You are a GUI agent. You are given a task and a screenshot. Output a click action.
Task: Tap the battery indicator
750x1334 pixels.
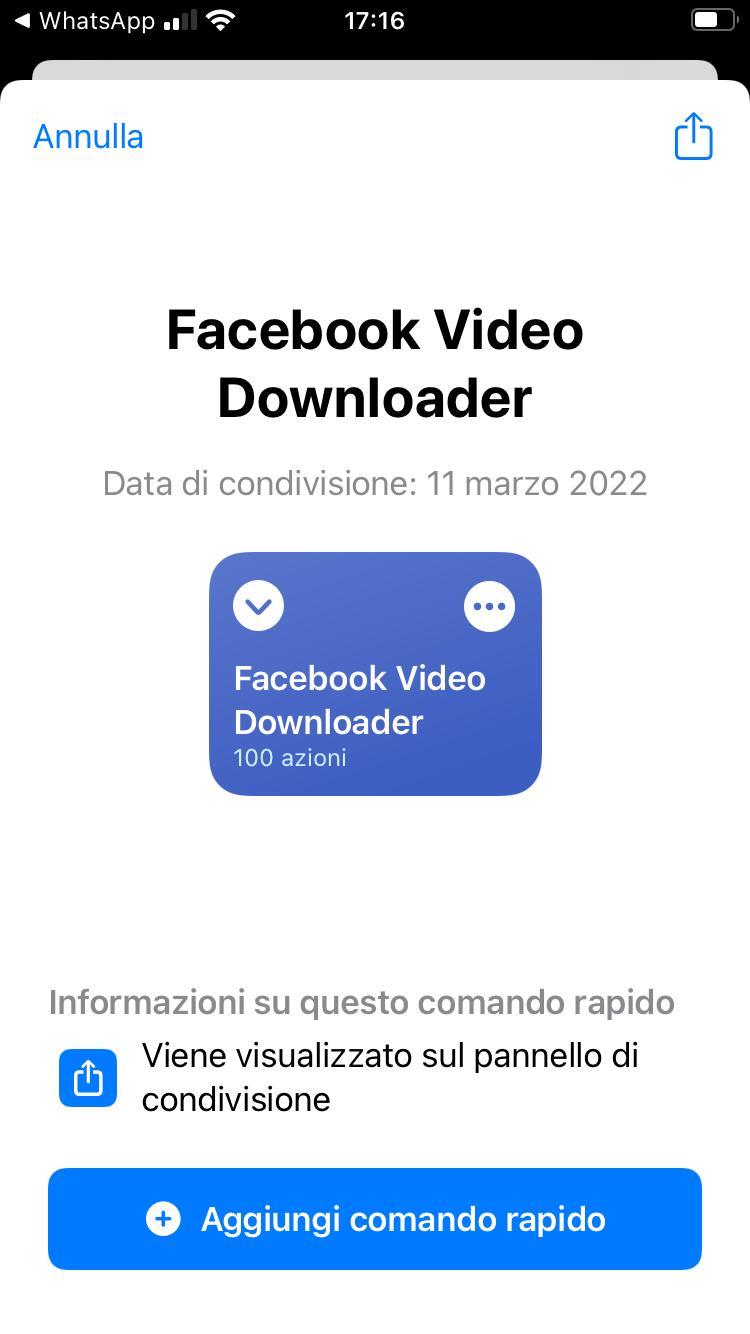coord(712,18)
